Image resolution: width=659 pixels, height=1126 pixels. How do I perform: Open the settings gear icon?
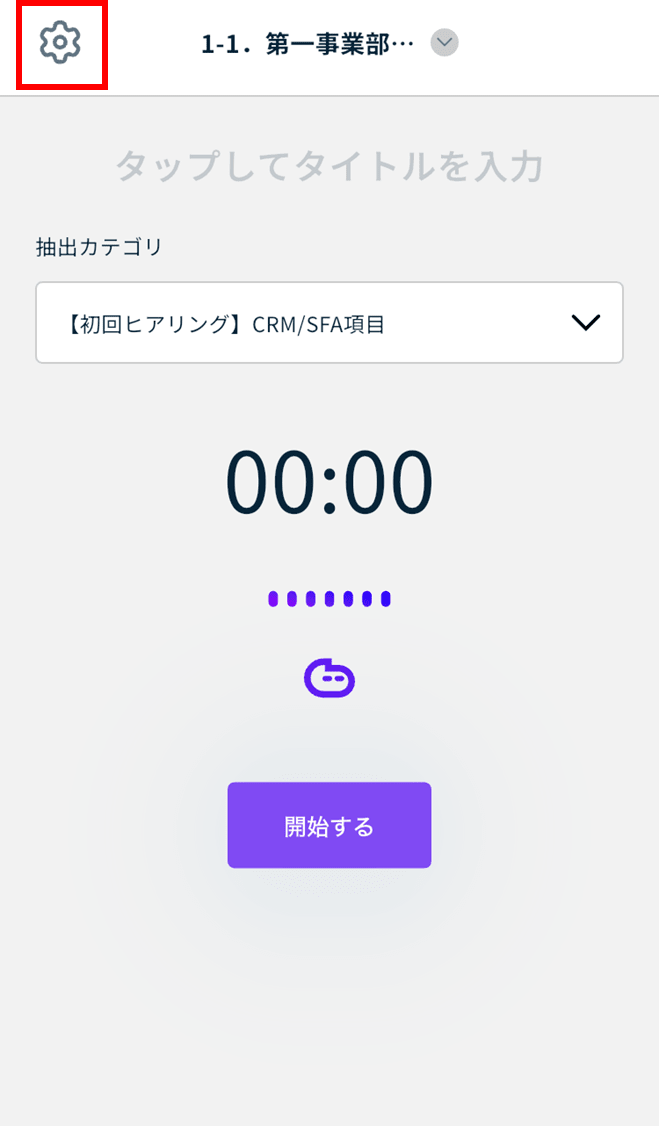point(60,42)
